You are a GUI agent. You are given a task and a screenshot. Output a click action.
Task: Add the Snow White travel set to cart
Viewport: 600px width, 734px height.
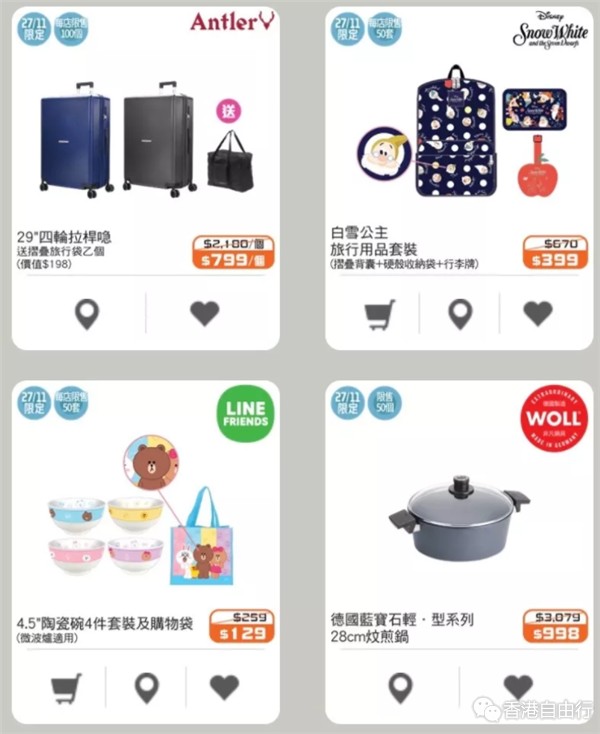[x=380, y=314]
